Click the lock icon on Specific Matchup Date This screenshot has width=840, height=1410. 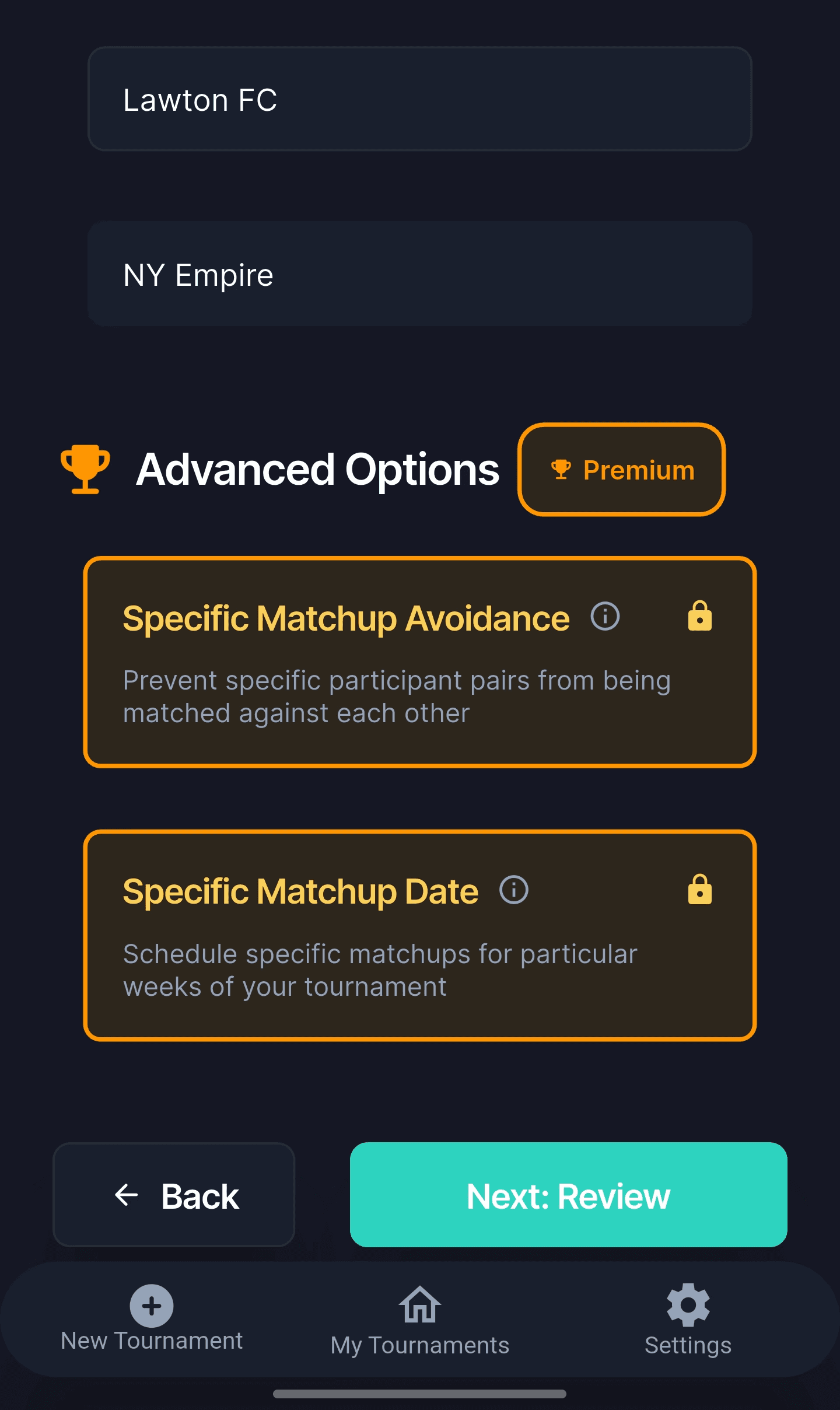pyautogui.click(x=699, y=889)
